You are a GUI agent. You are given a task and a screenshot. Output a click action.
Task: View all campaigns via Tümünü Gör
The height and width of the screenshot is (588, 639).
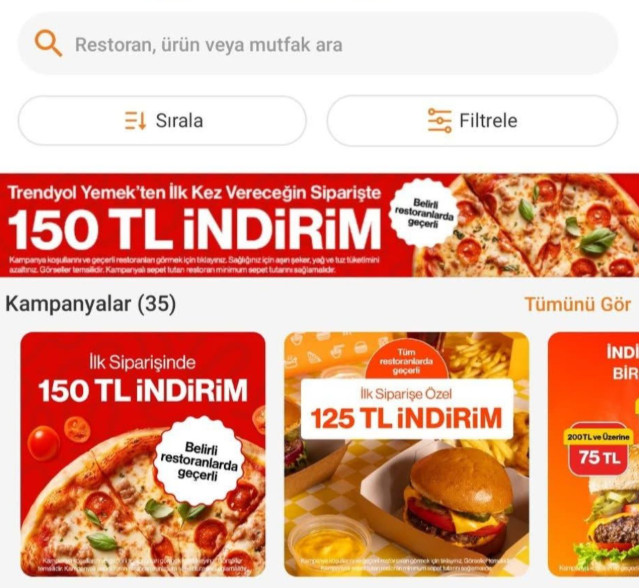coord(577,304)
